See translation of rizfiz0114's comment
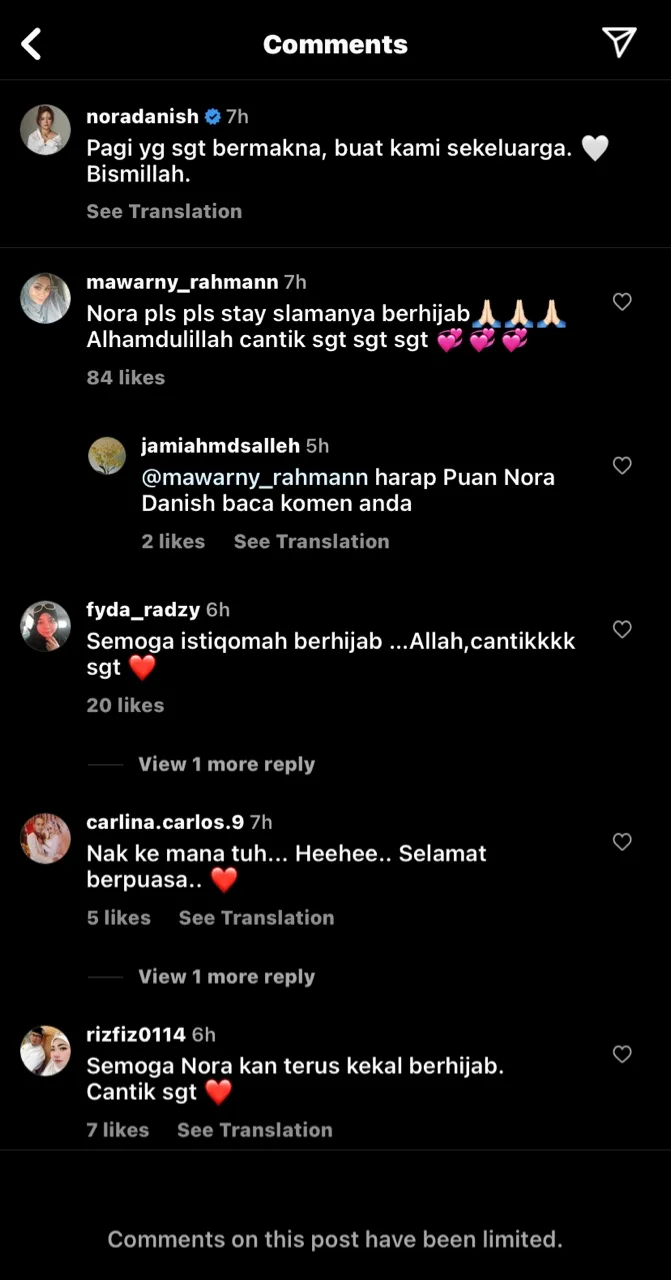The image size is (671, 1280). point(254,1130)
